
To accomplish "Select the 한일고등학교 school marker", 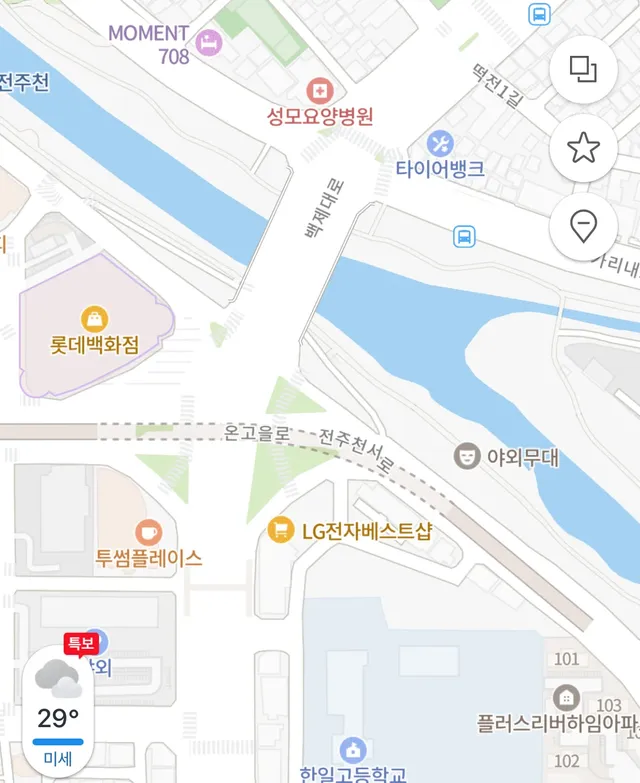I will click(352, 750).
